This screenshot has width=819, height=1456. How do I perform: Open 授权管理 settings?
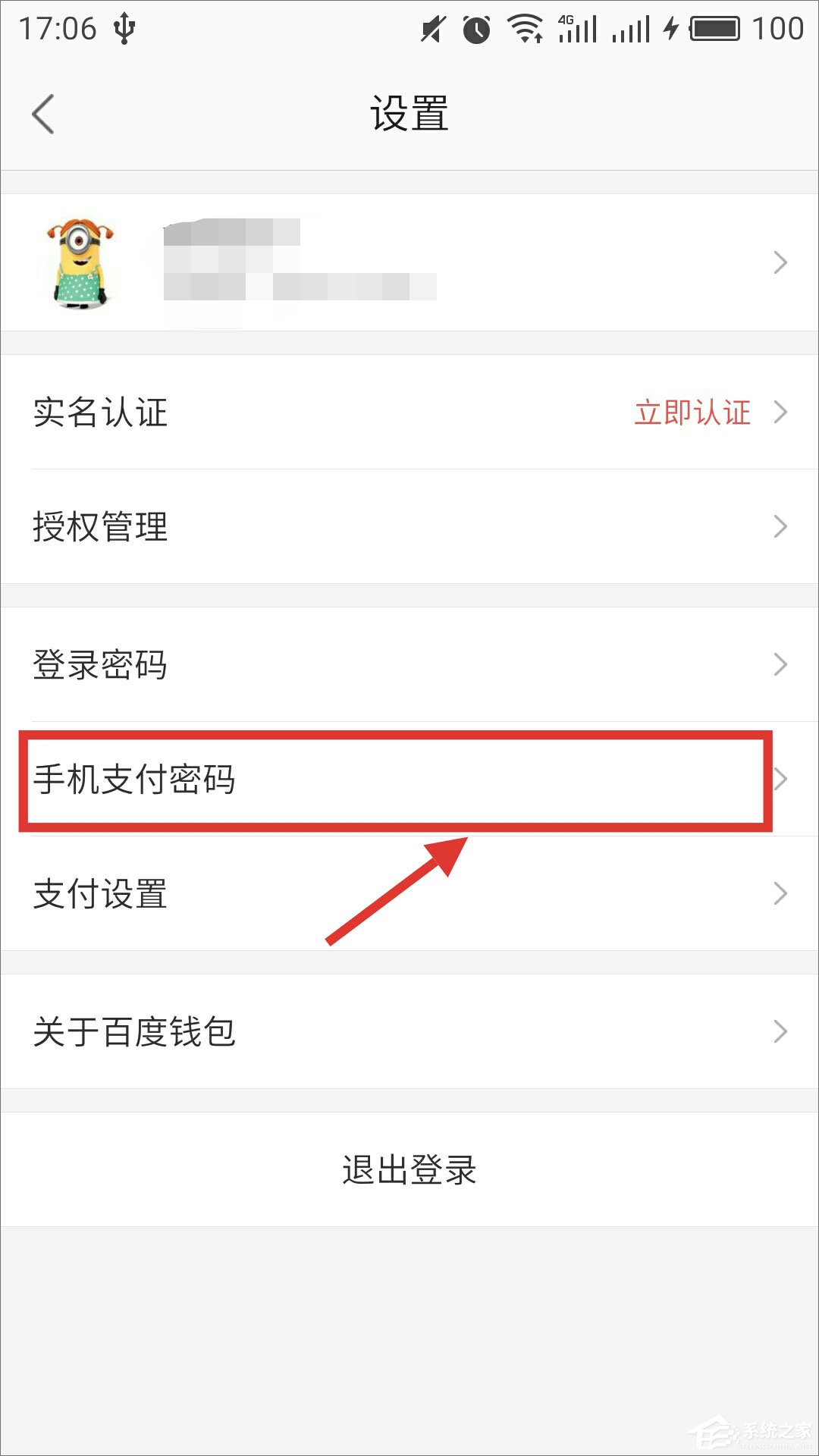point(409,526)
